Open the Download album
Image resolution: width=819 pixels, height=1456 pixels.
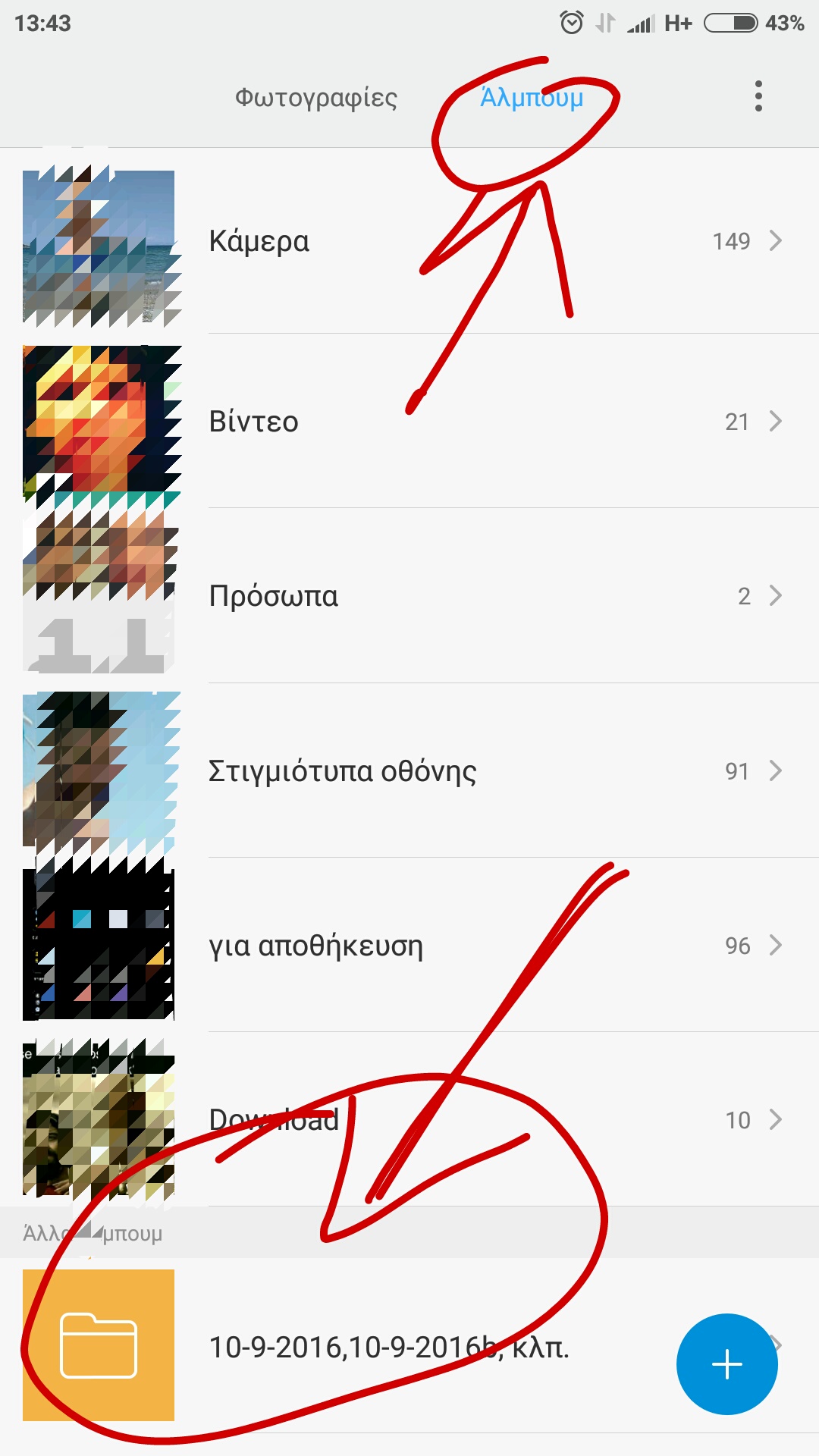coord(409,1120)
